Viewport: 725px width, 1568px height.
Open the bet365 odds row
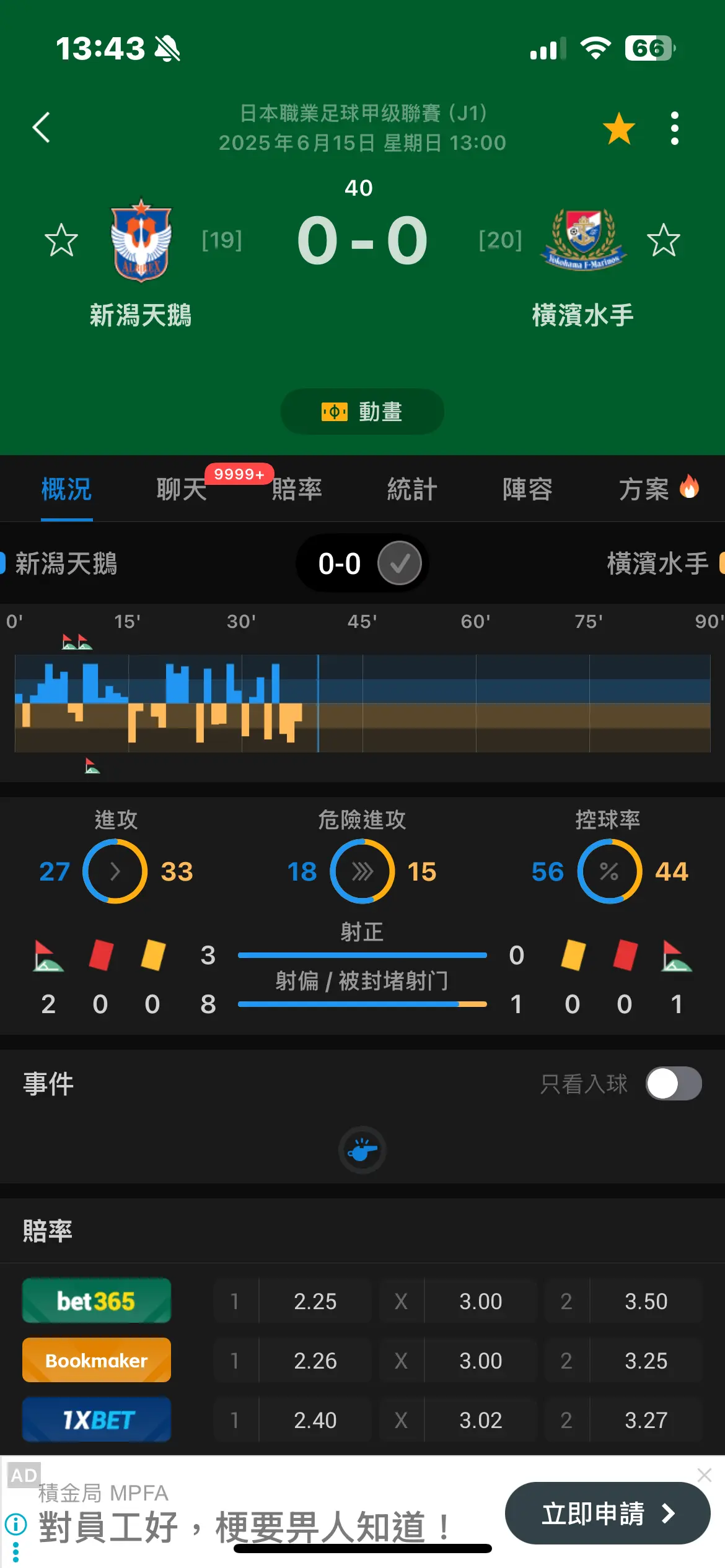[x=362, y=1301]
